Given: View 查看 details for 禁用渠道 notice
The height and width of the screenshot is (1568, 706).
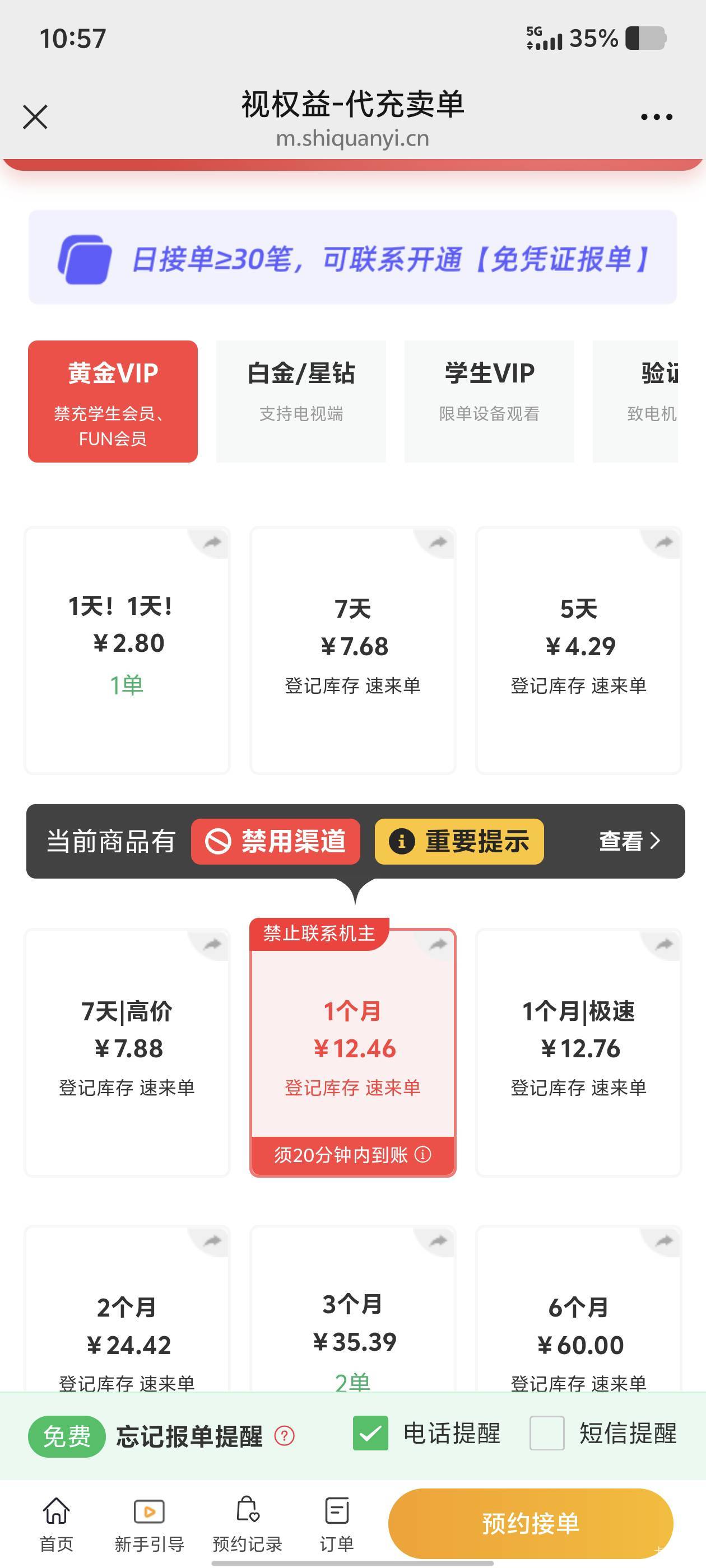Looking at the screenshot, I should pyautogui.click(x=629, y=841).
